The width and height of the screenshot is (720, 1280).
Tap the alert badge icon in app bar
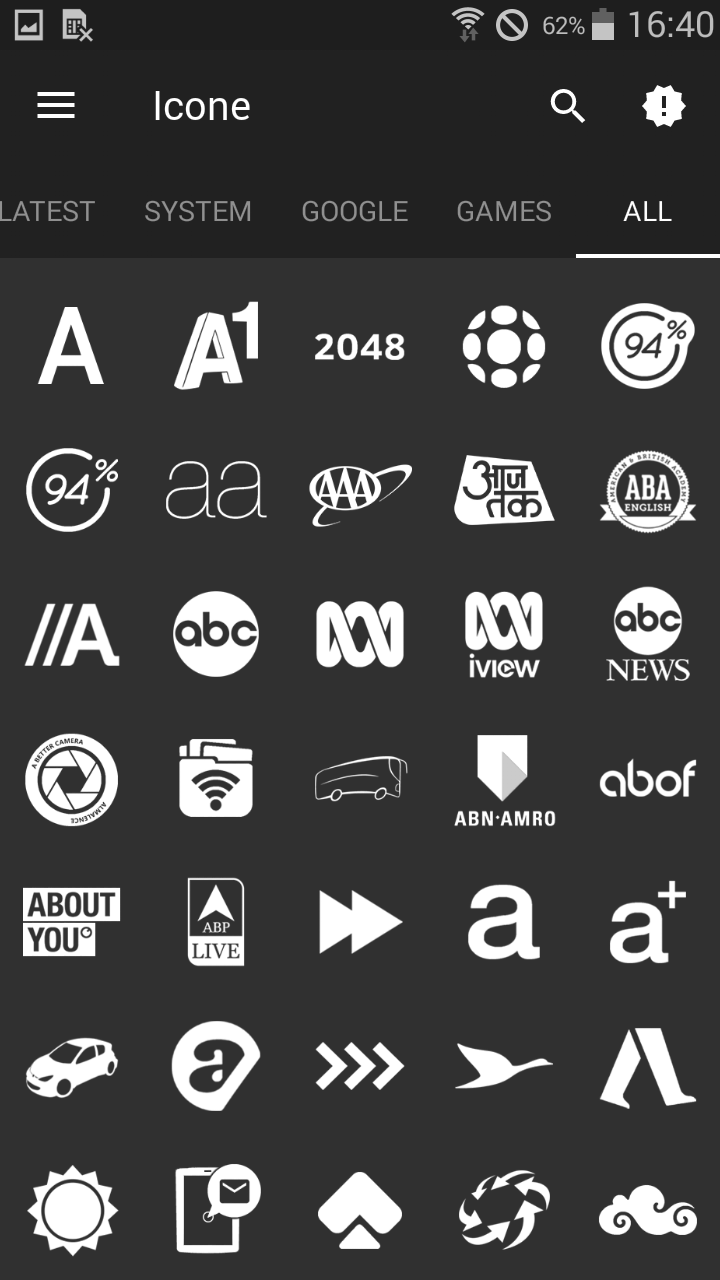tap(664, 105)
